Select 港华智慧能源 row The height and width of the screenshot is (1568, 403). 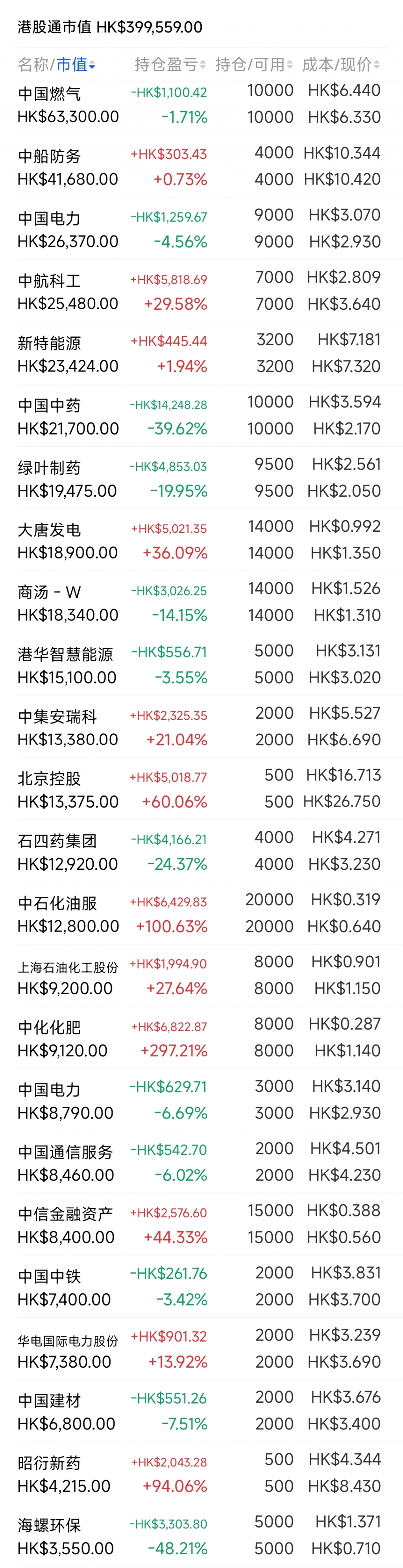[x=201, y=665]
